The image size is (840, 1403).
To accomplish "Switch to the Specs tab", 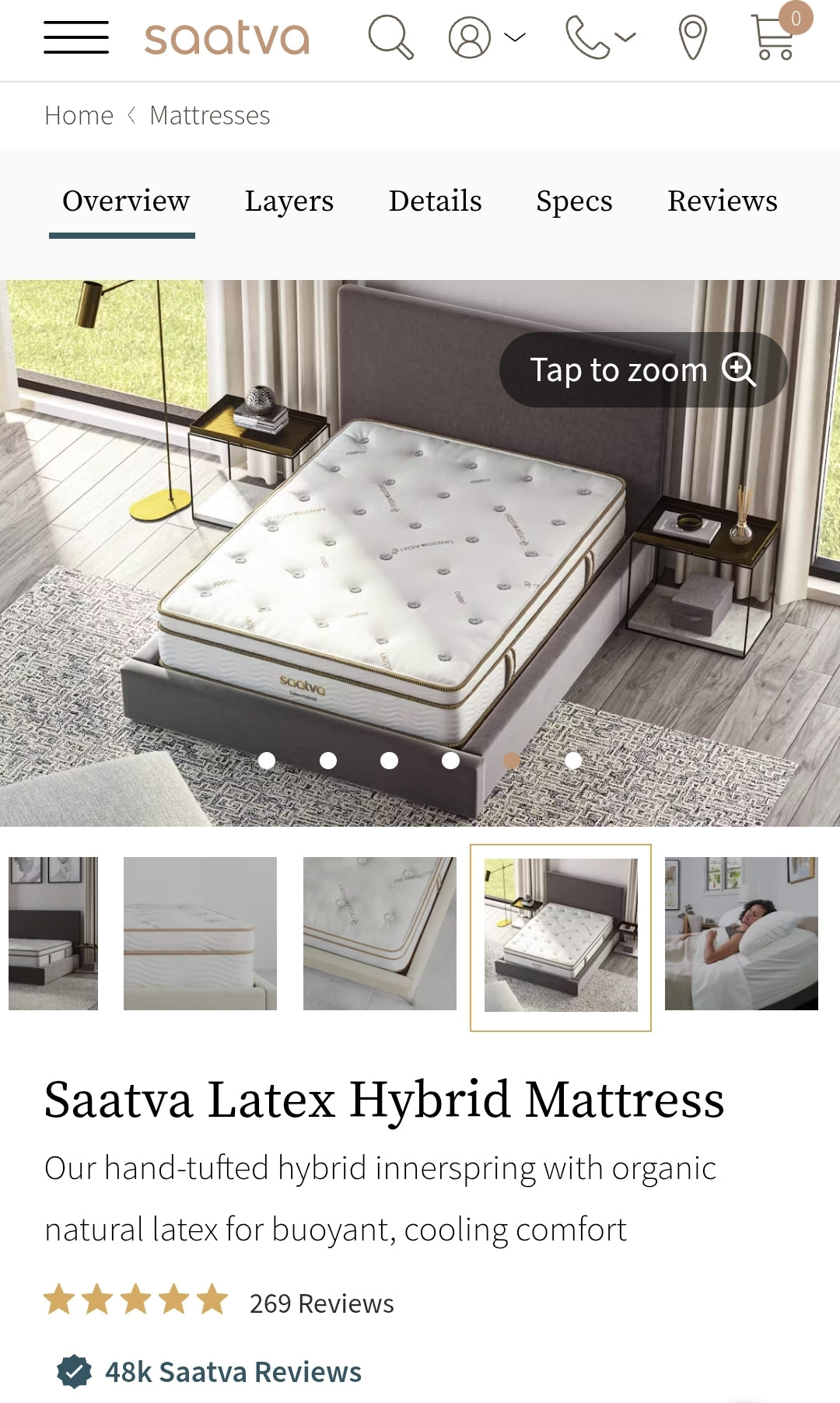I will (574, 201).
